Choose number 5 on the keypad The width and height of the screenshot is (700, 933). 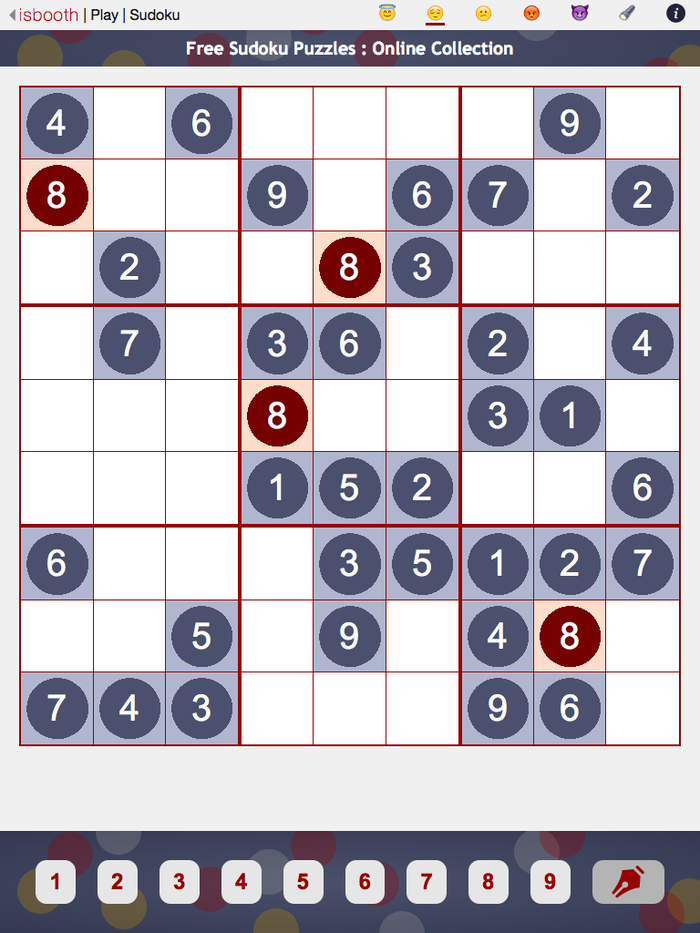click(303, 882)
